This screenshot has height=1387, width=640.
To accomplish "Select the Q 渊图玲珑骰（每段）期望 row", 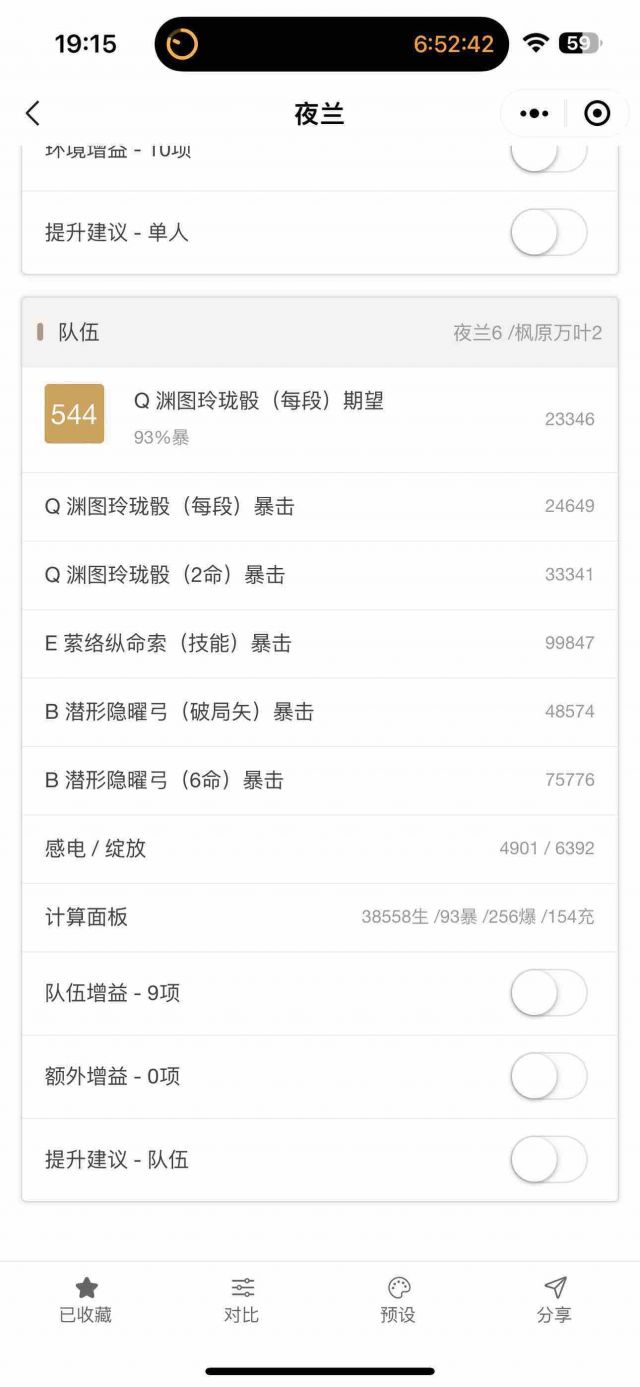I will coord(320,418).
